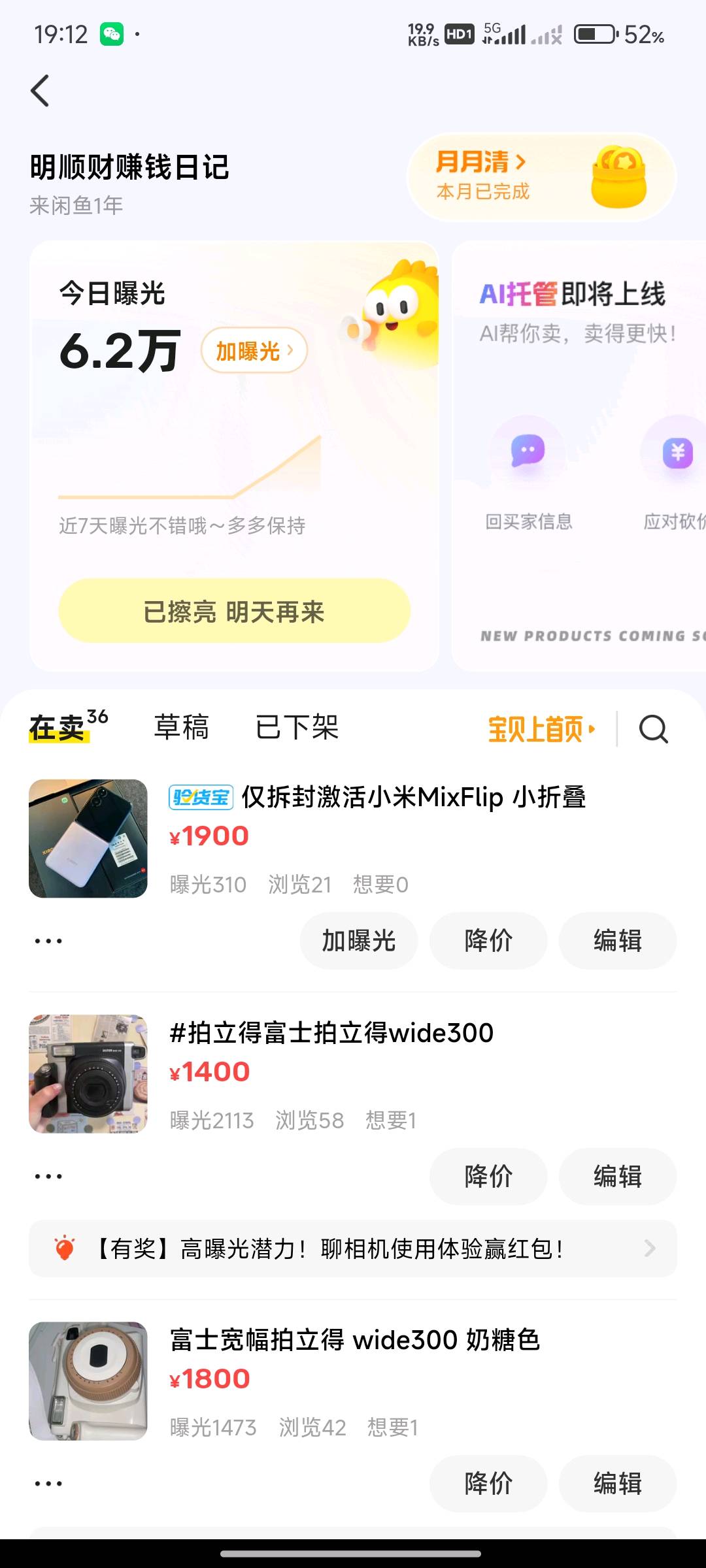706x1568 pixels.
Task: Go back using the top-left arrow
Action: coord(41,91)
